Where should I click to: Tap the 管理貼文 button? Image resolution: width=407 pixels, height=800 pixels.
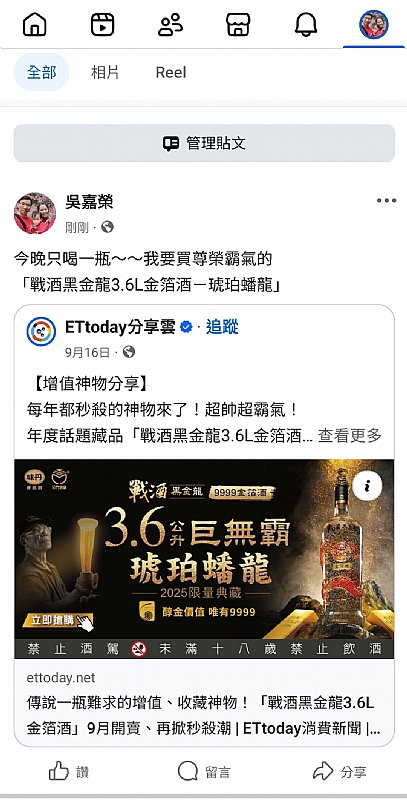point(204,143)
